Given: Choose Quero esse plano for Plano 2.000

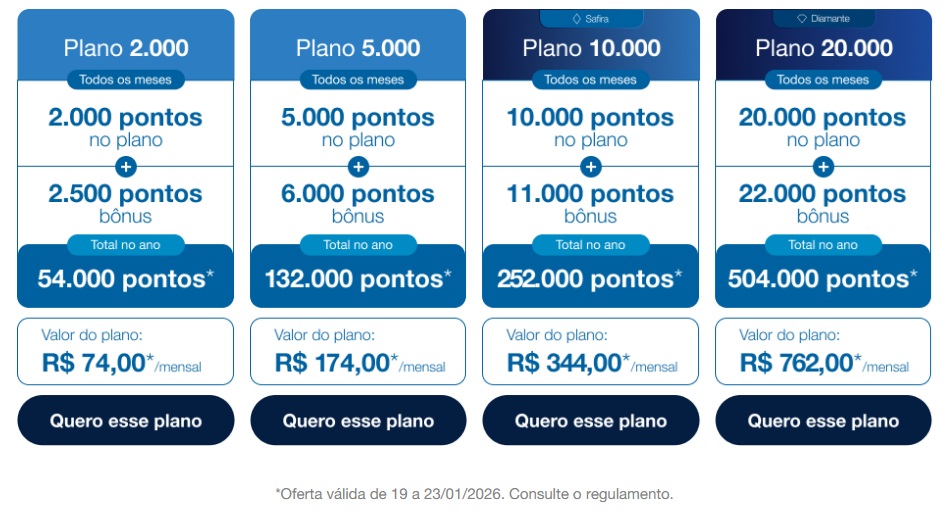Looking at the screenshot, I should [125, 421].
